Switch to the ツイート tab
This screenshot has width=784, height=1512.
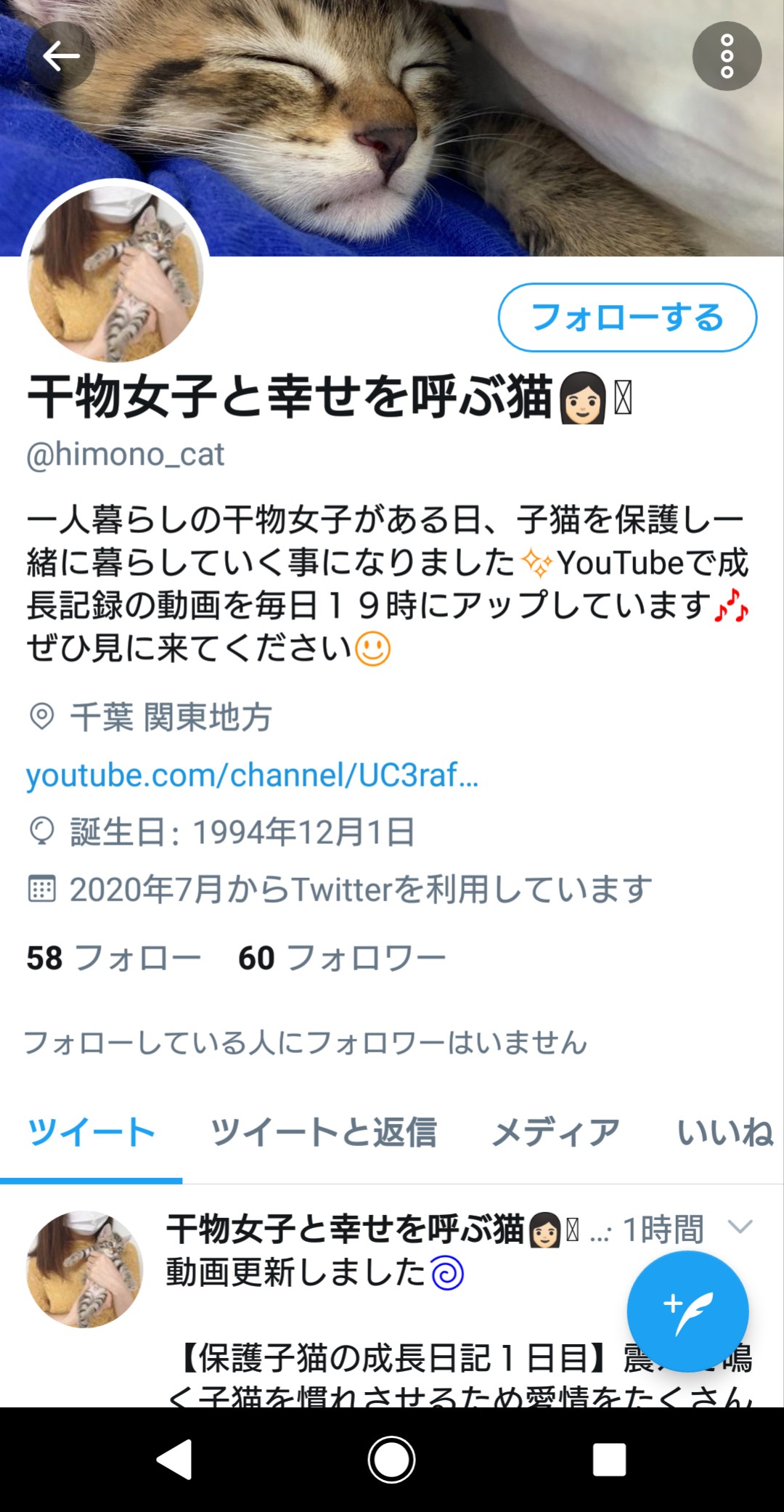(x=91, y=1132)
